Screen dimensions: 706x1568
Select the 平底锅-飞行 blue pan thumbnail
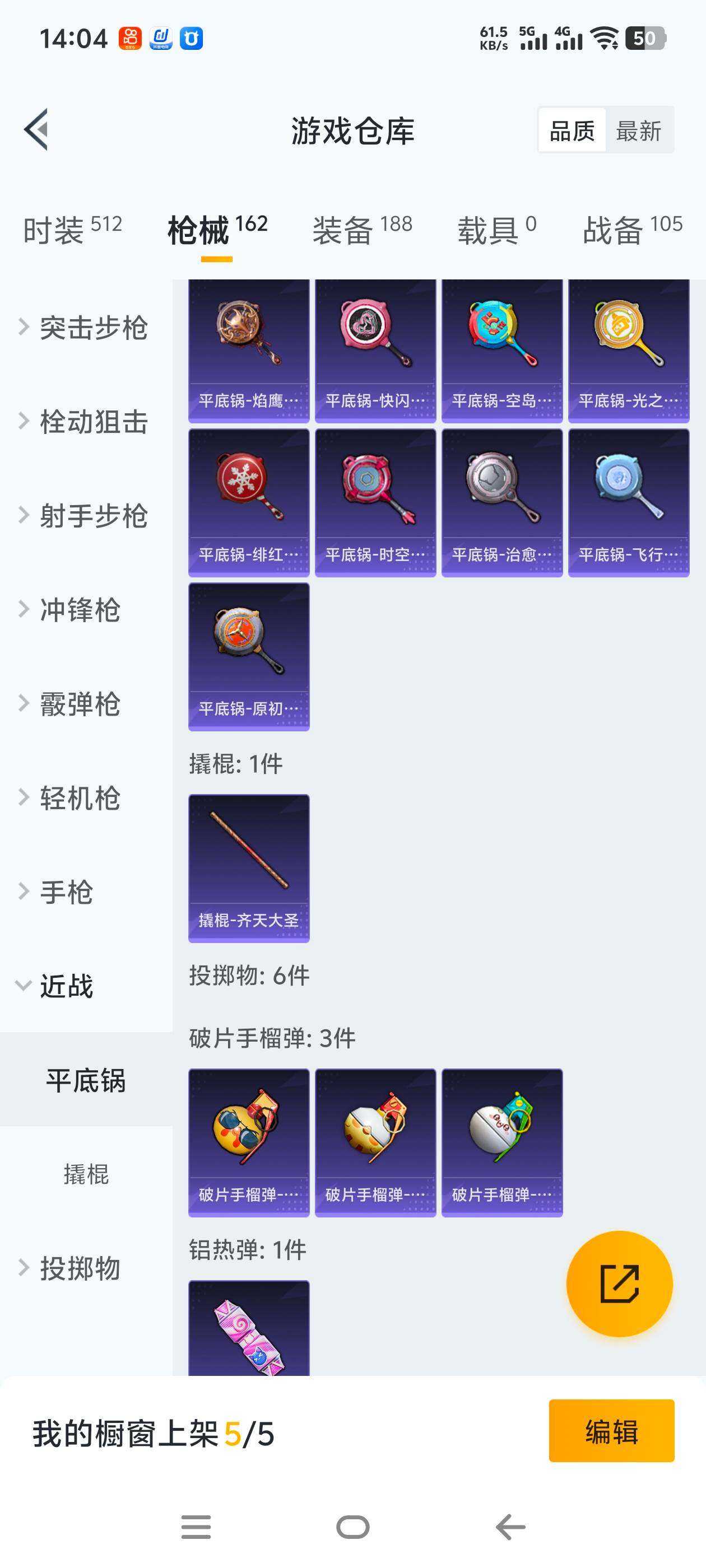[628, 499]
